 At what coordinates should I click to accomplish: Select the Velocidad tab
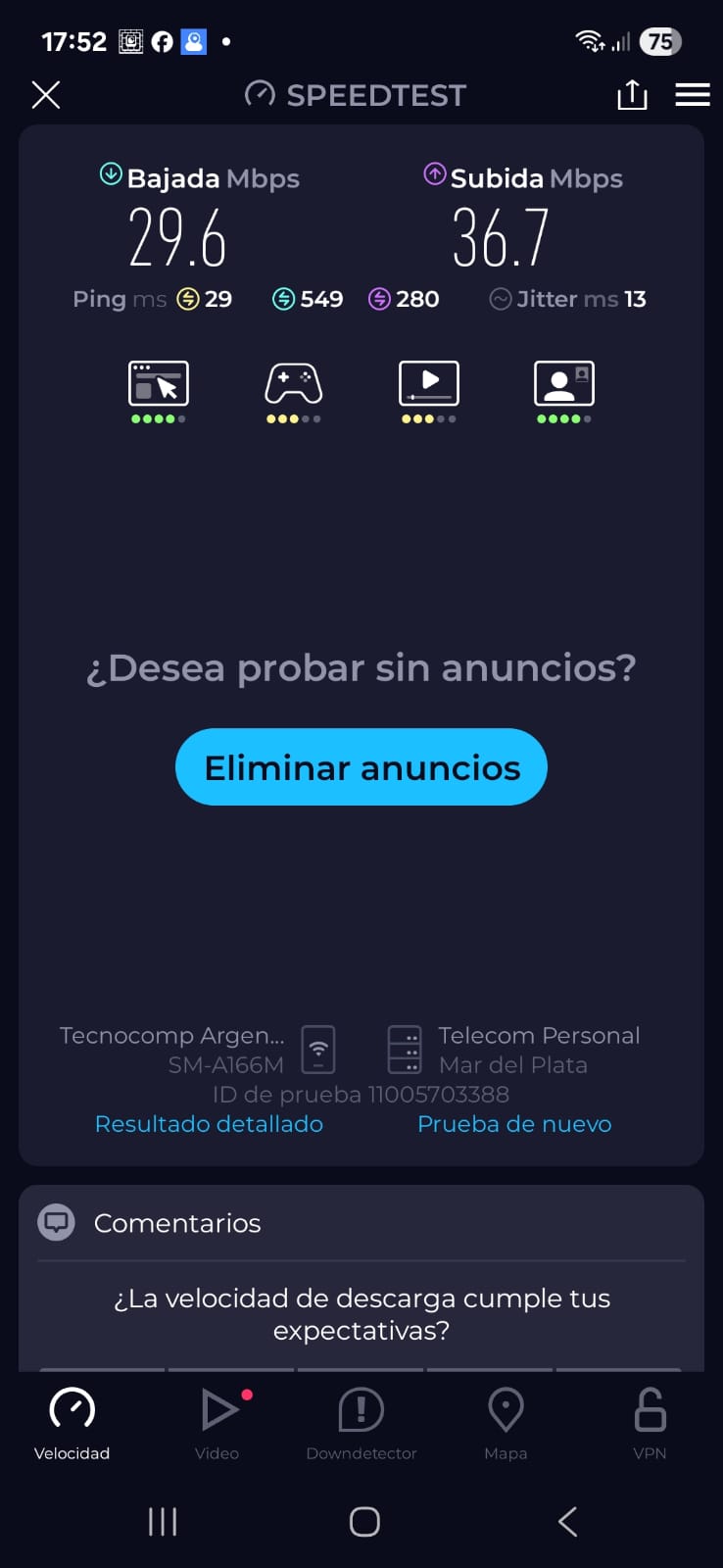pos(72,1423)
